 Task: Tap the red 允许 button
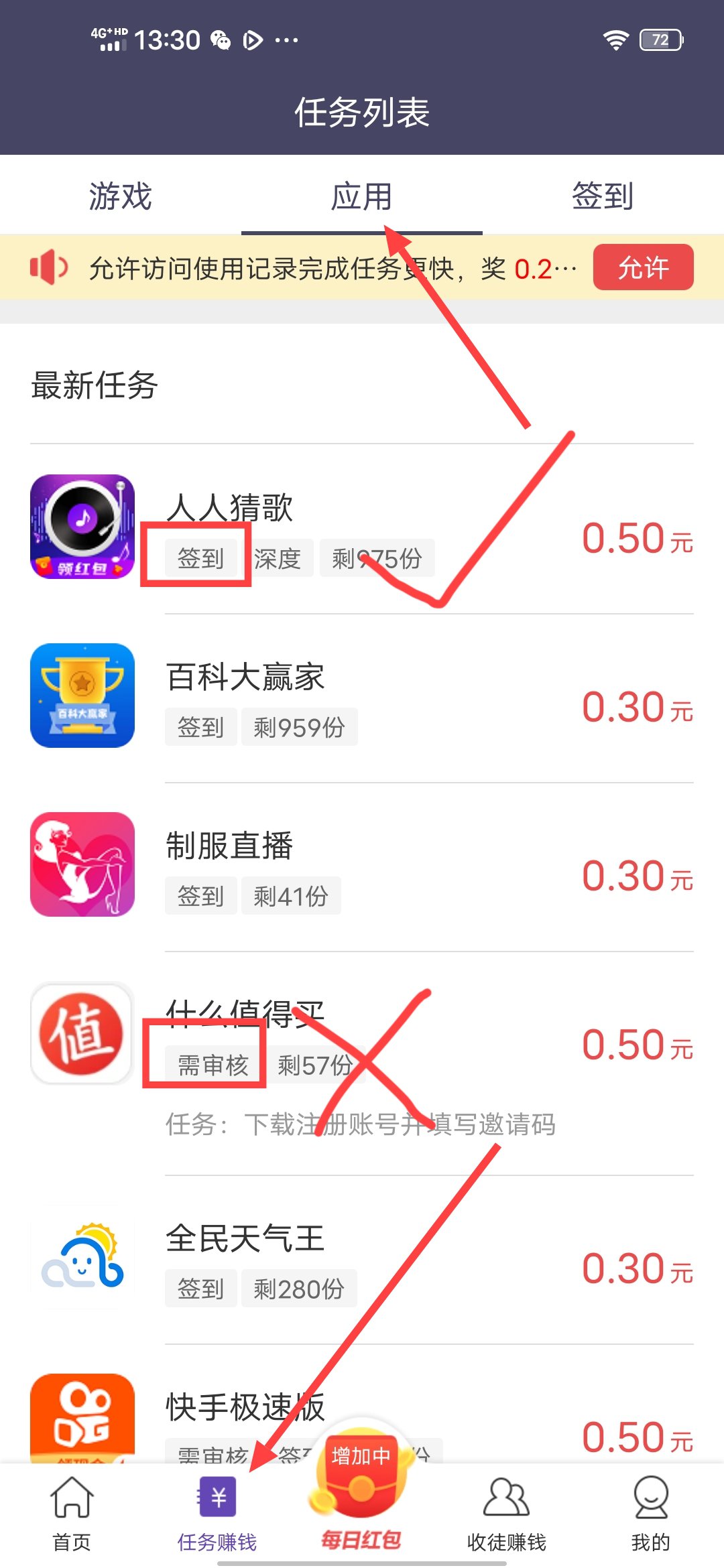coord(643,267)
